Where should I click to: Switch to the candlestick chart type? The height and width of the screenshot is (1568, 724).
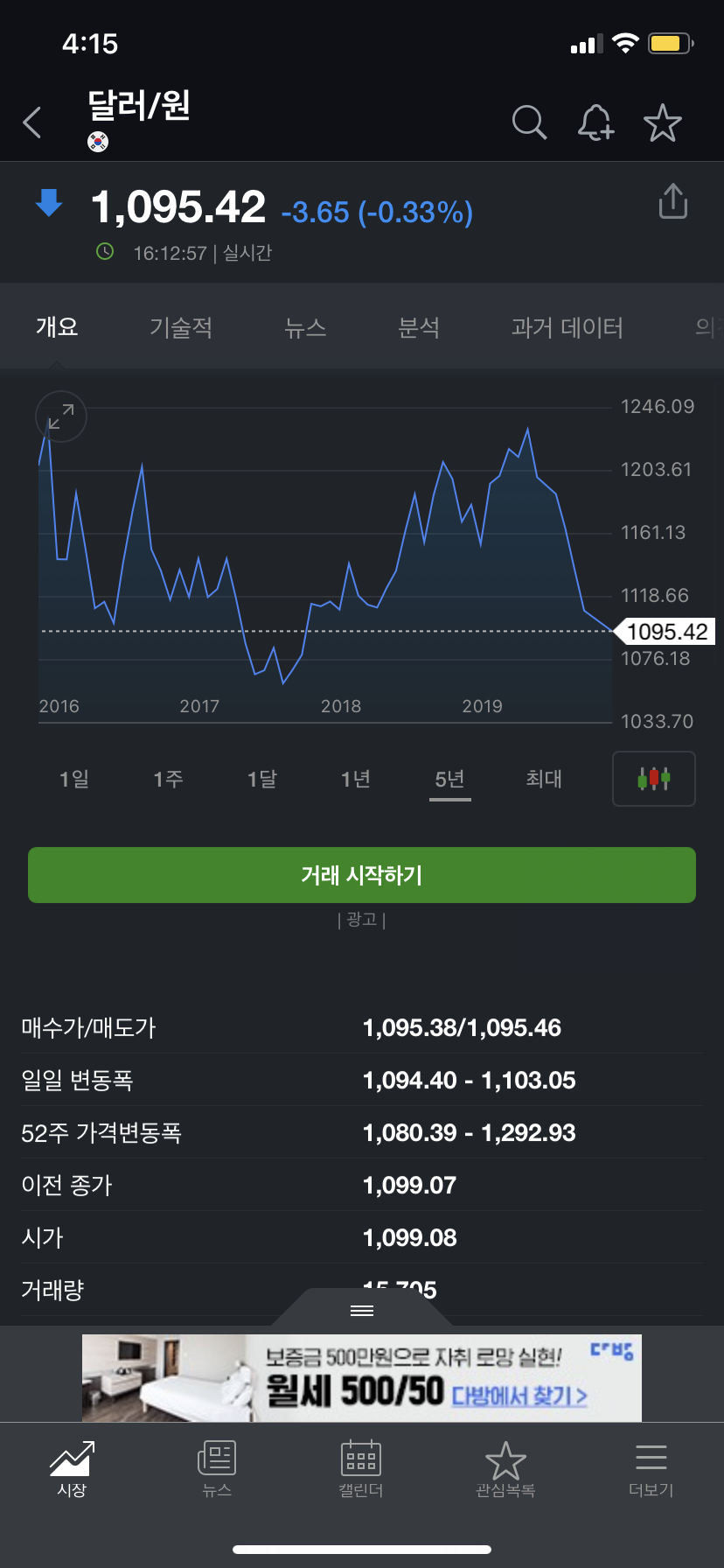pos(654,778)
